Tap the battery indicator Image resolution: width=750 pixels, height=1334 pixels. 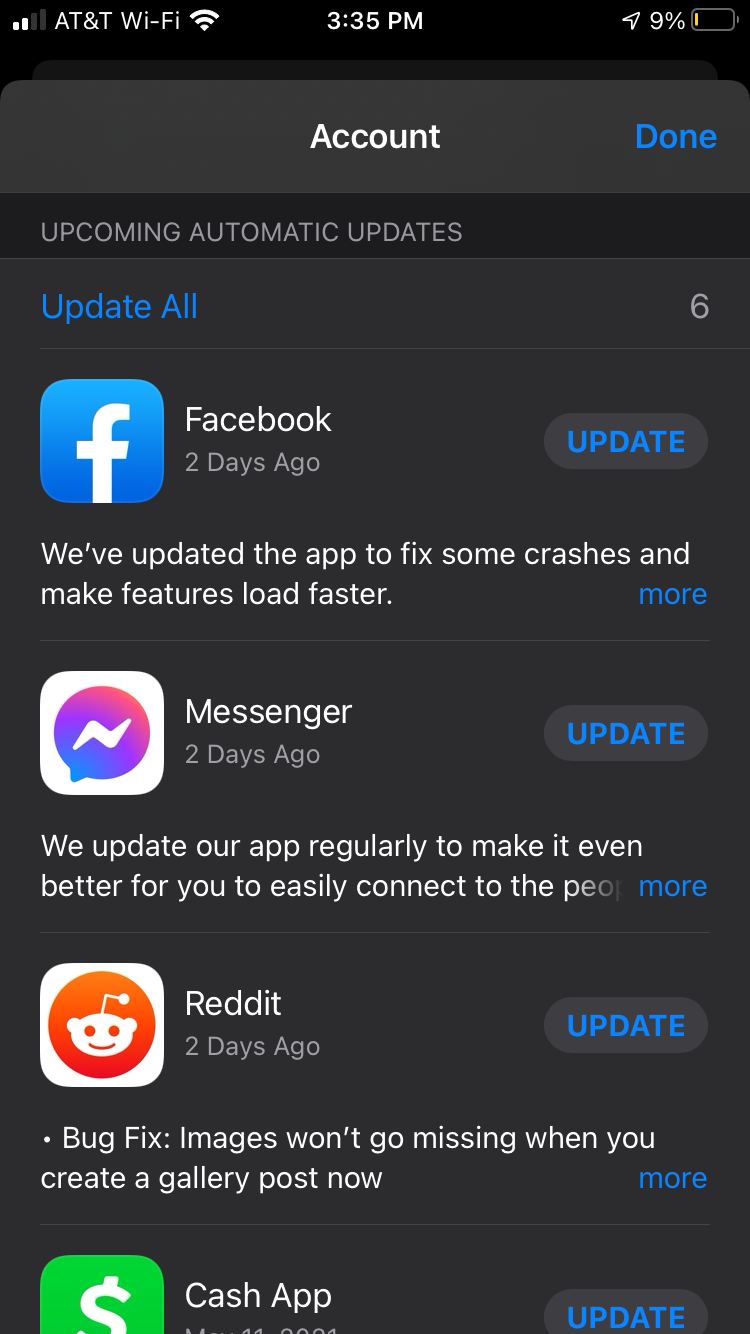(717, 19)
